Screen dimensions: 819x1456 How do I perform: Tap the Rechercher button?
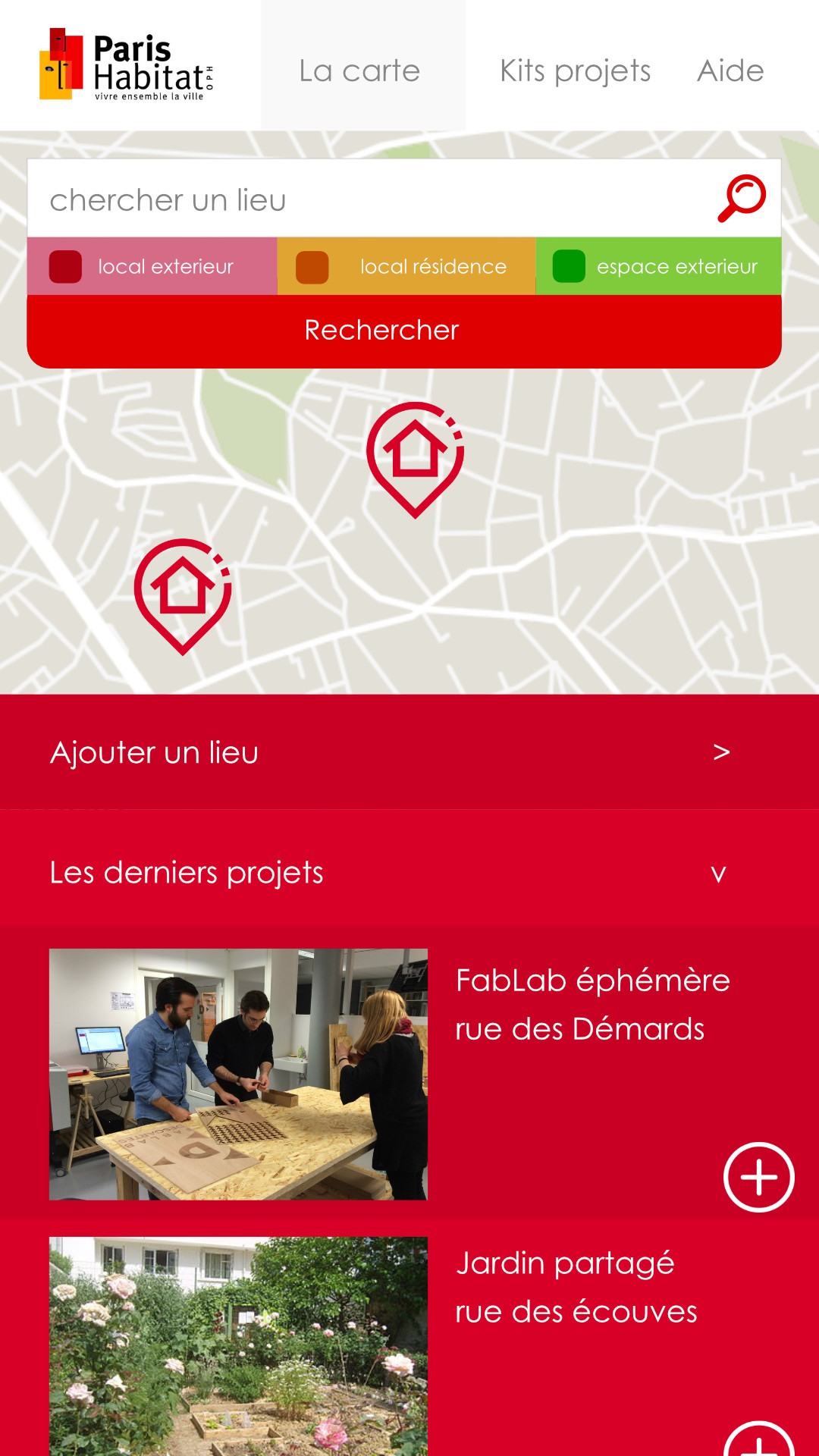pos(403,331)
